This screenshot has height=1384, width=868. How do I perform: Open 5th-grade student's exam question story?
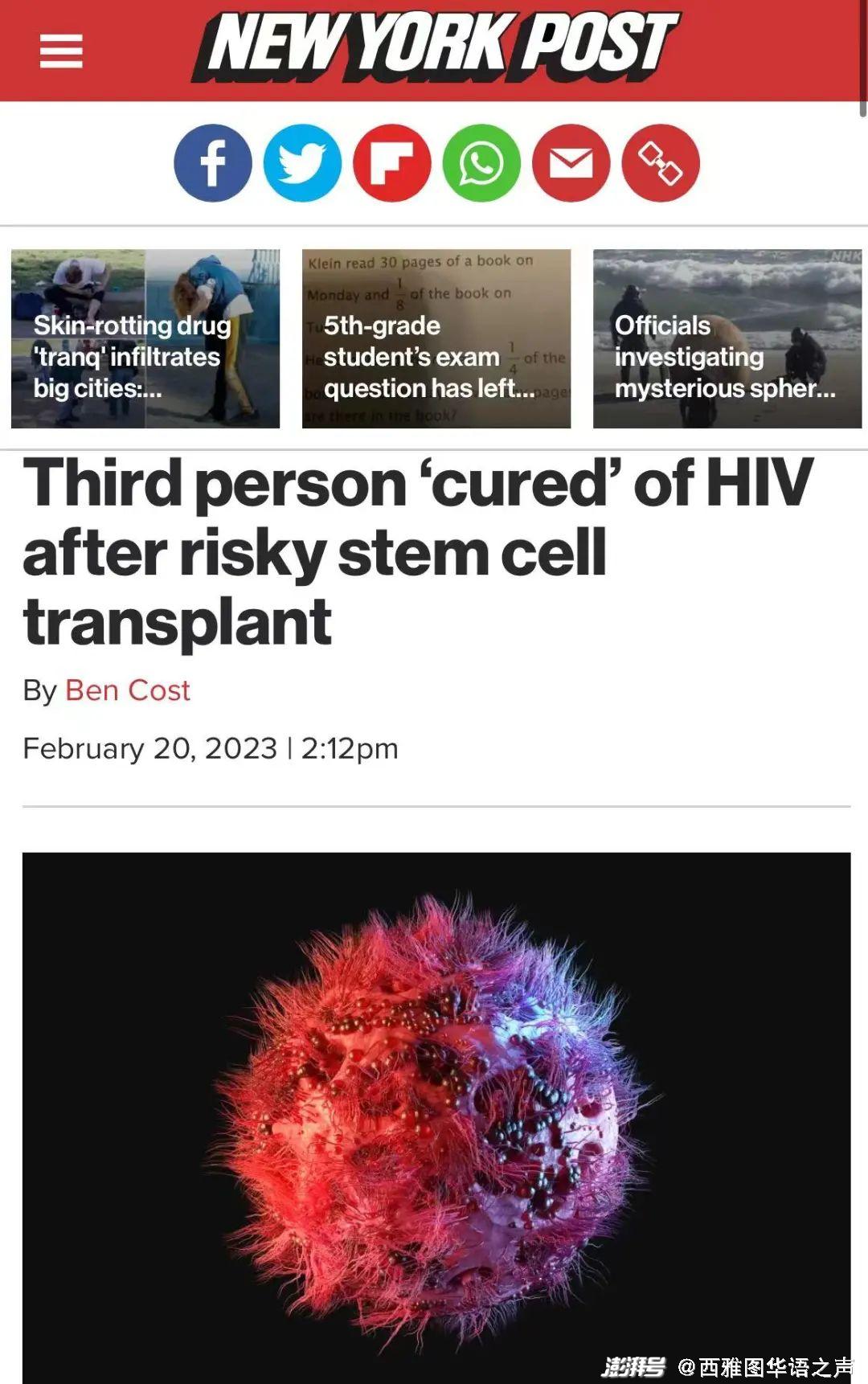coord(436,338)
